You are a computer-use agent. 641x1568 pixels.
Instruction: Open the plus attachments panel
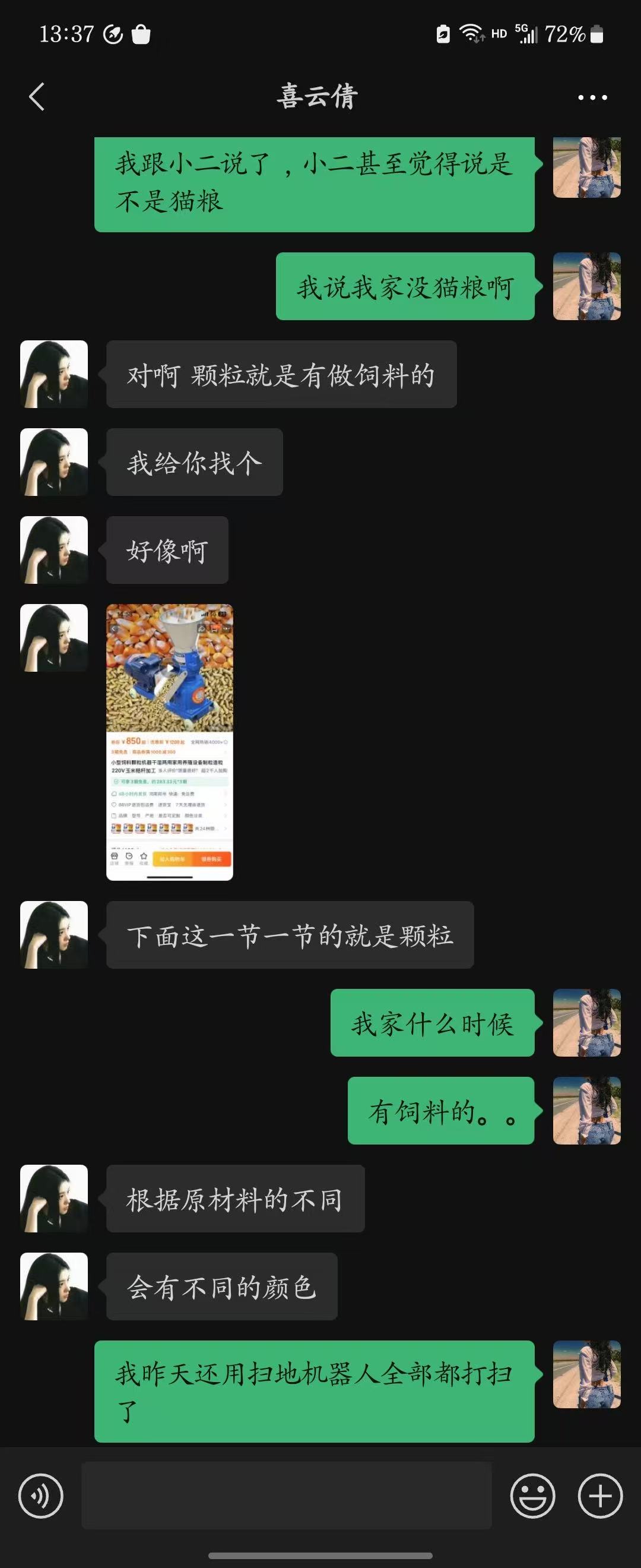coord(599,1496)
